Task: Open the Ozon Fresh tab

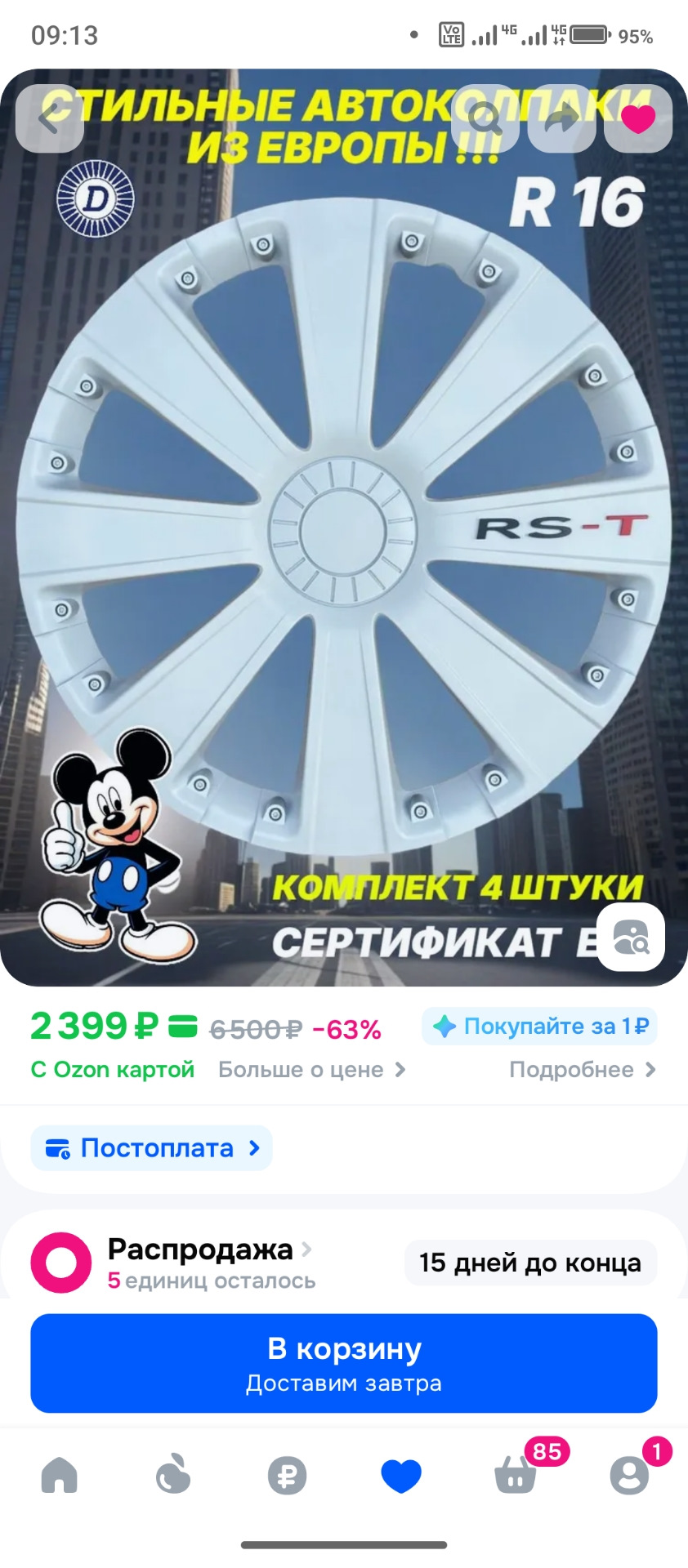Action: tap(173, 1476)
